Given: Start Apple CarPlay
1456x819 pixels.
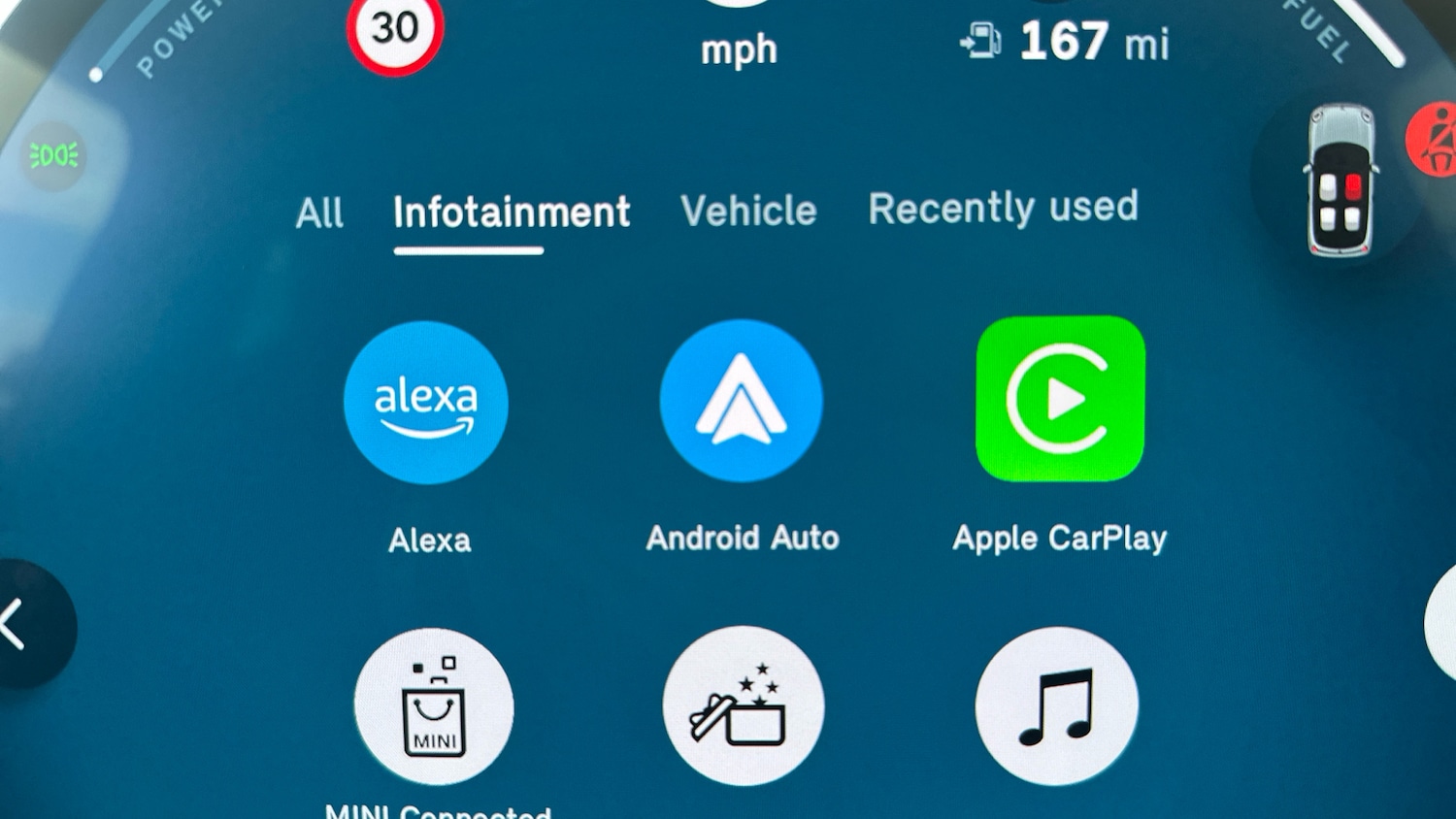Looking at the screenshot, I should point(1060,399).
